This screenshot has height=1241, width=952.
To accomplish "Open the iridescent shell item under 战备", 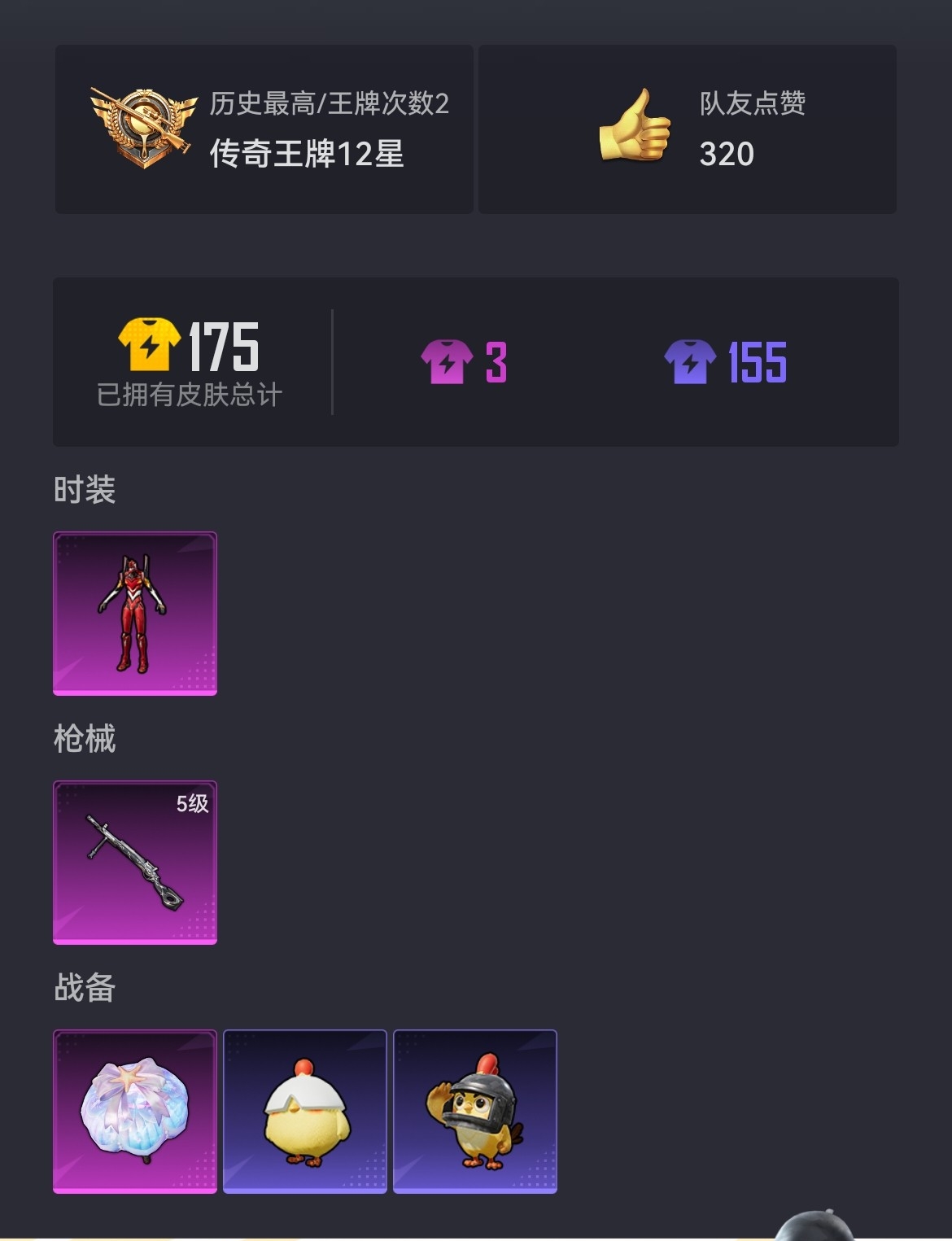I will tap(135, 1112).
